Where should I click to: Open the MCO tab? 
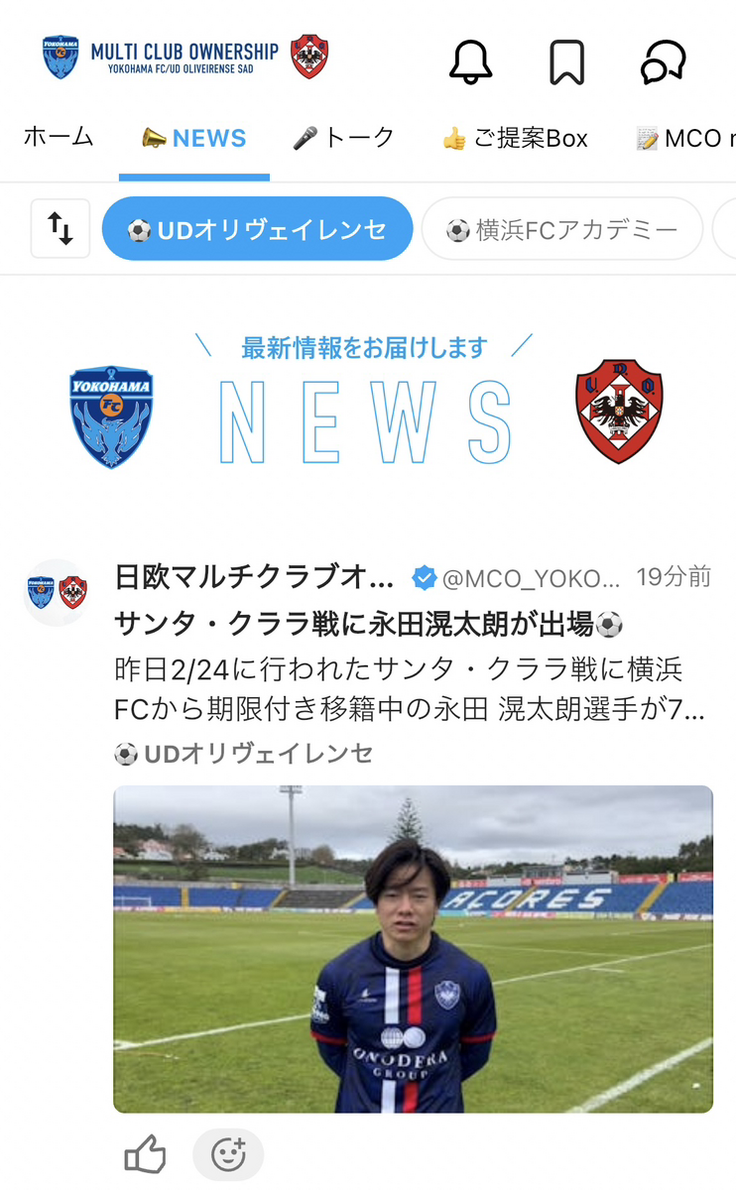click(x=686, y=138)
